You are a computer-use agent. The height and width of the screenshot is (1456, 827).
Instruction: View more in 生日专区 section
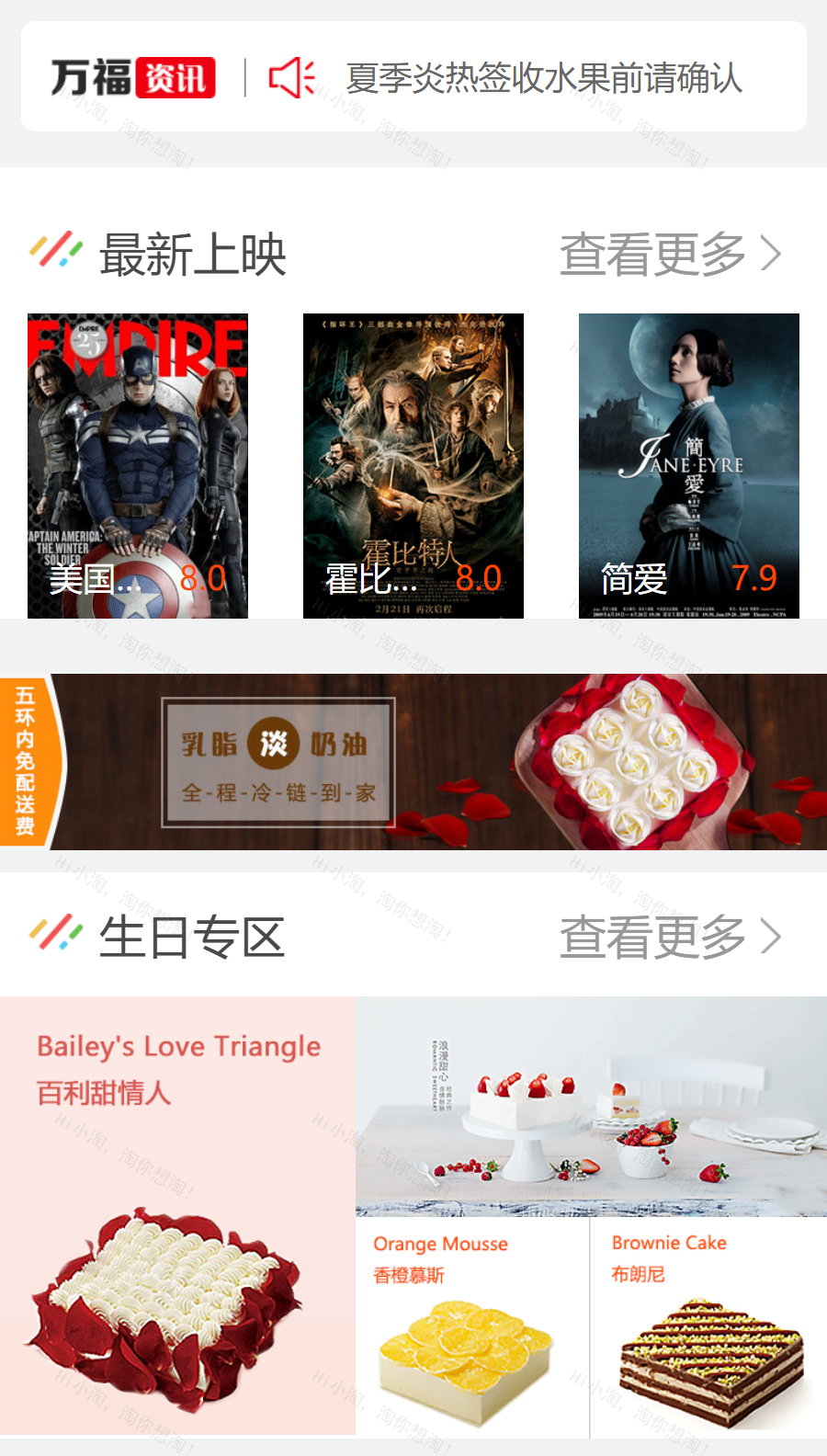(671, 937)
